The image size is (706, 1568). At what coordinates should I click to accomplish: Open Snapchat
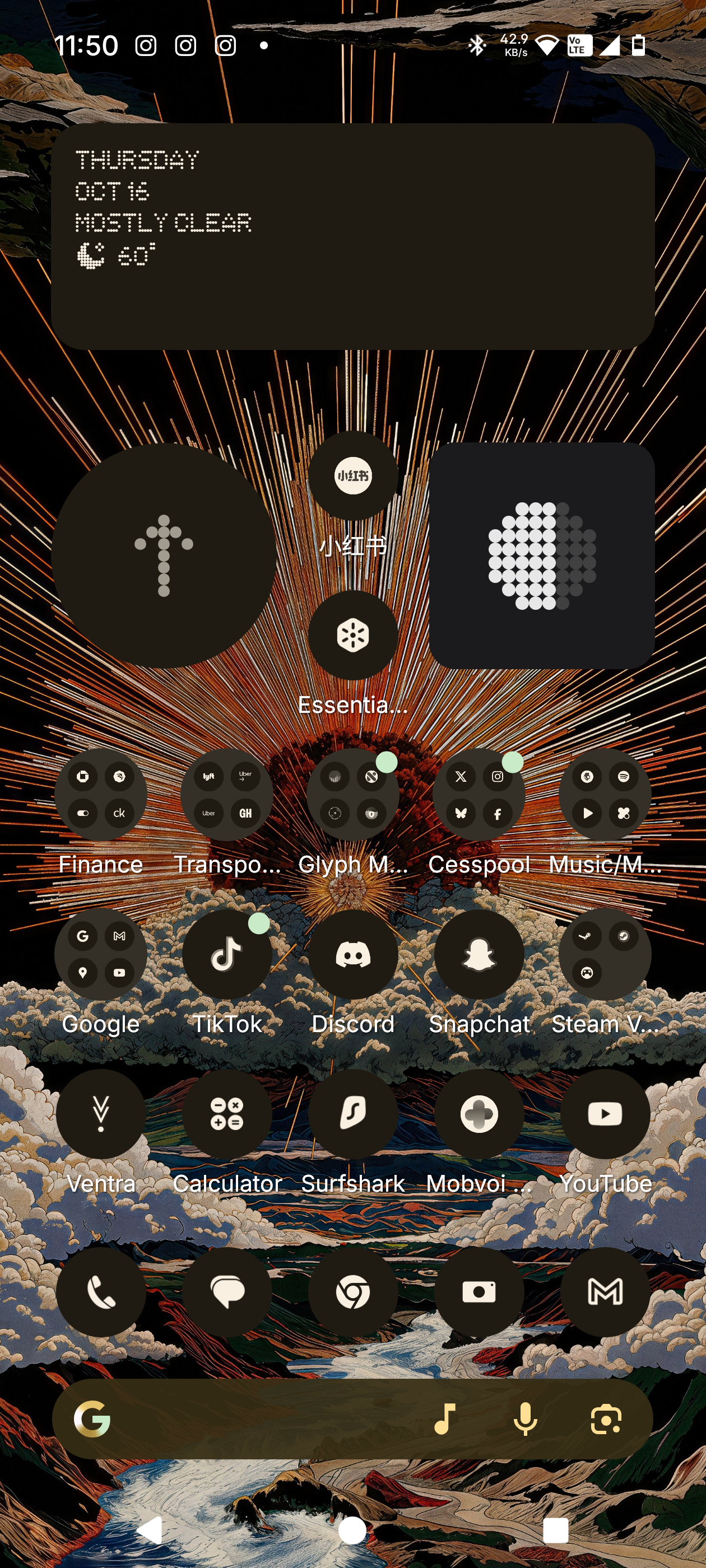tap(479, 954)
